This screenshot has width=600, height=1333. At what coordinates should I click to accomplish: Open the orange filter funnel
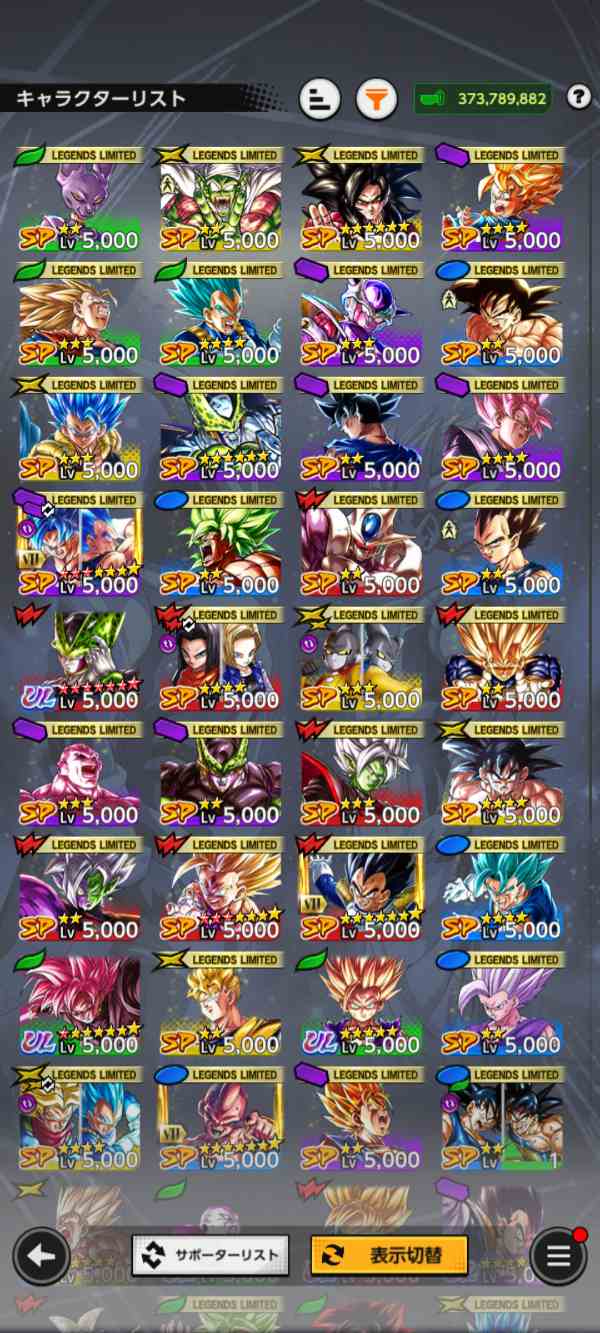pos(377,99)
